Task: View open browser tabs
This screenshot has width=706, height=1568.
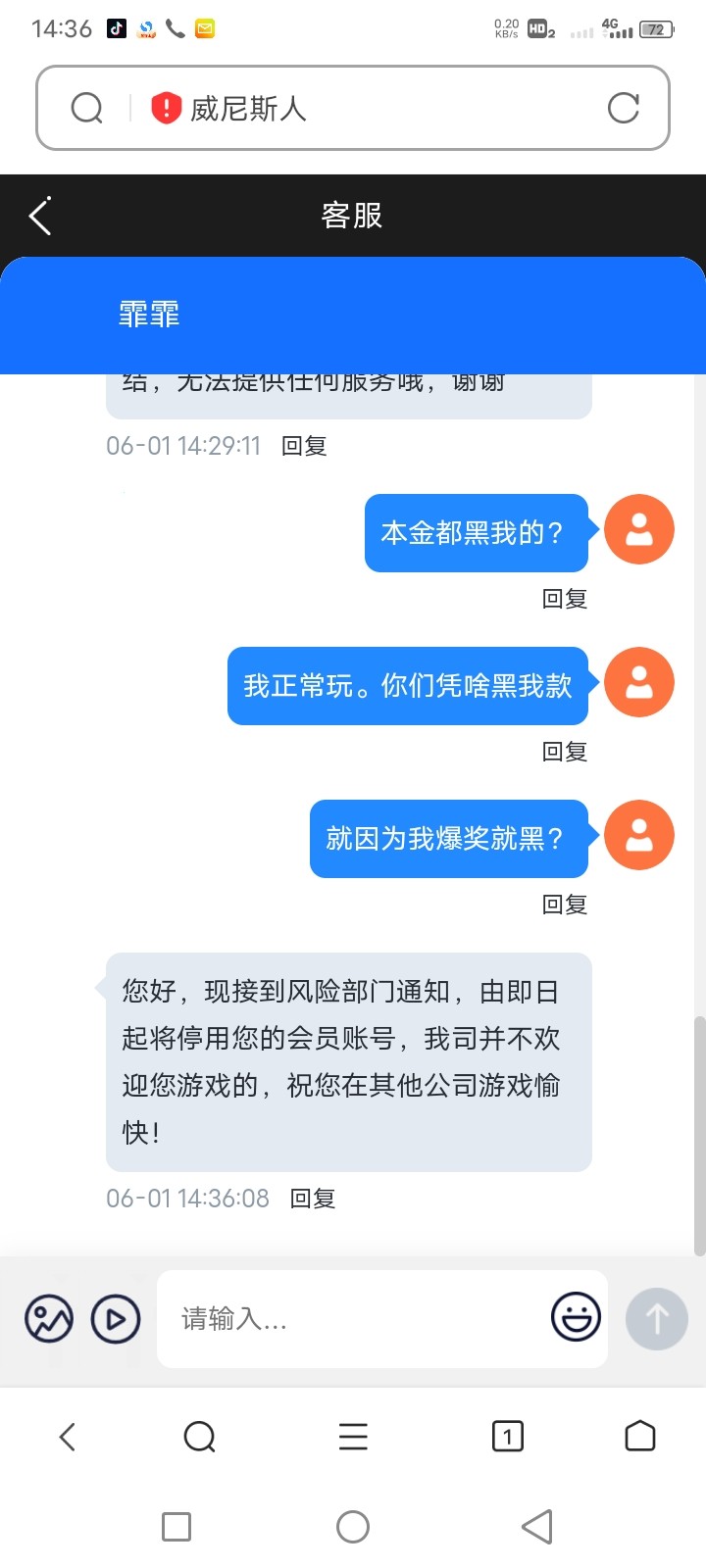Action: click(x=507, y=1437)
